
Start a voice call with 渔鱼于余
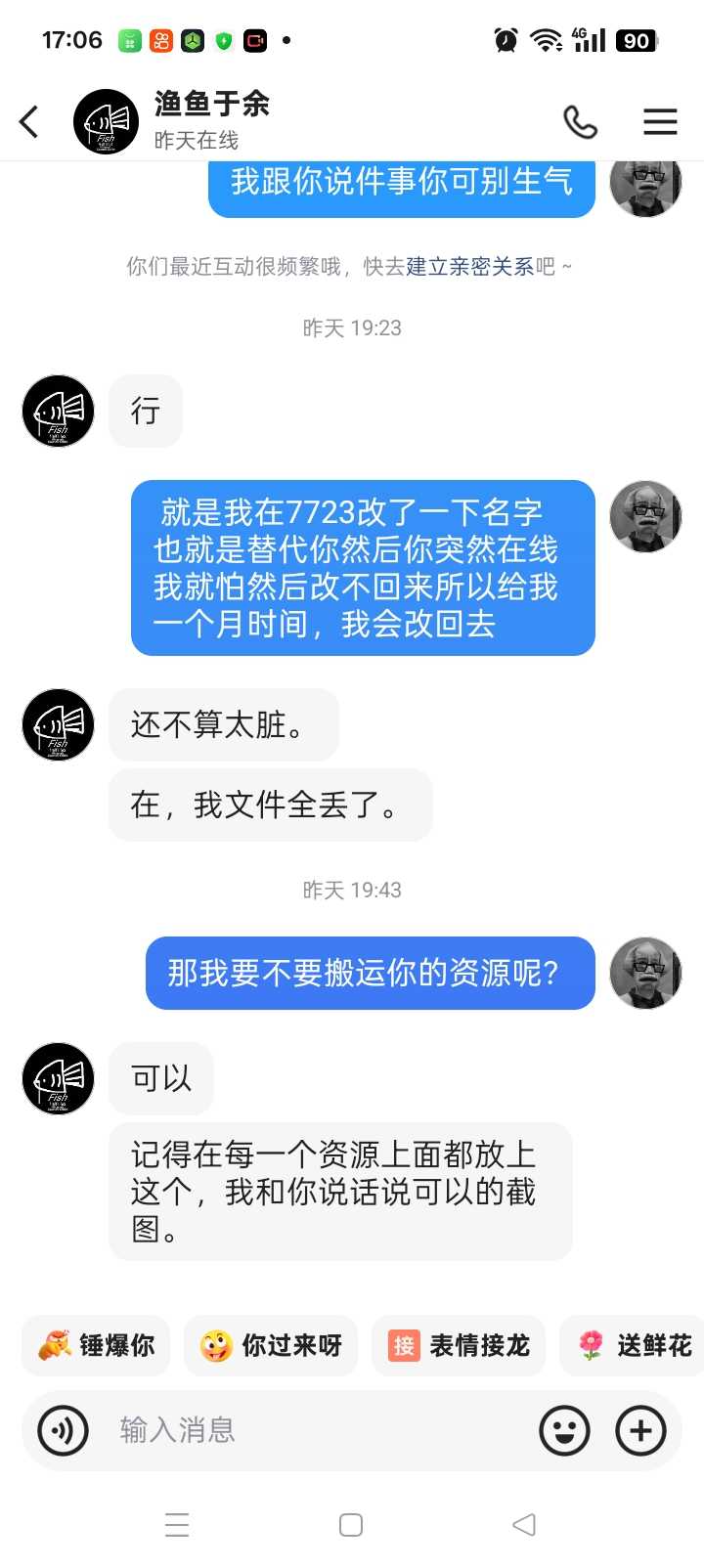[580, 122]
